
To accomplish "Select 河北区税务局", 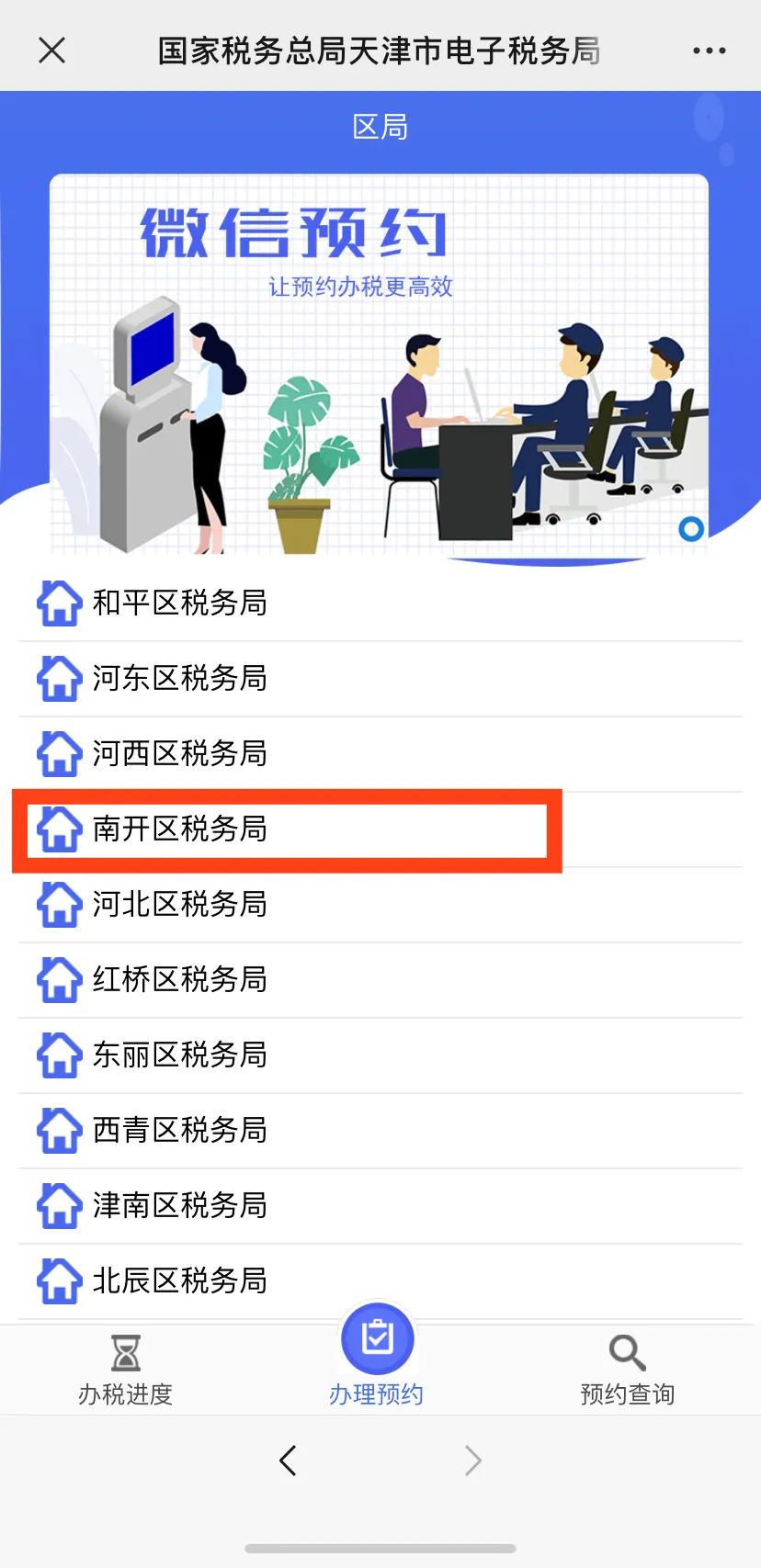I will pyautogui.click(x=380, y=905).
